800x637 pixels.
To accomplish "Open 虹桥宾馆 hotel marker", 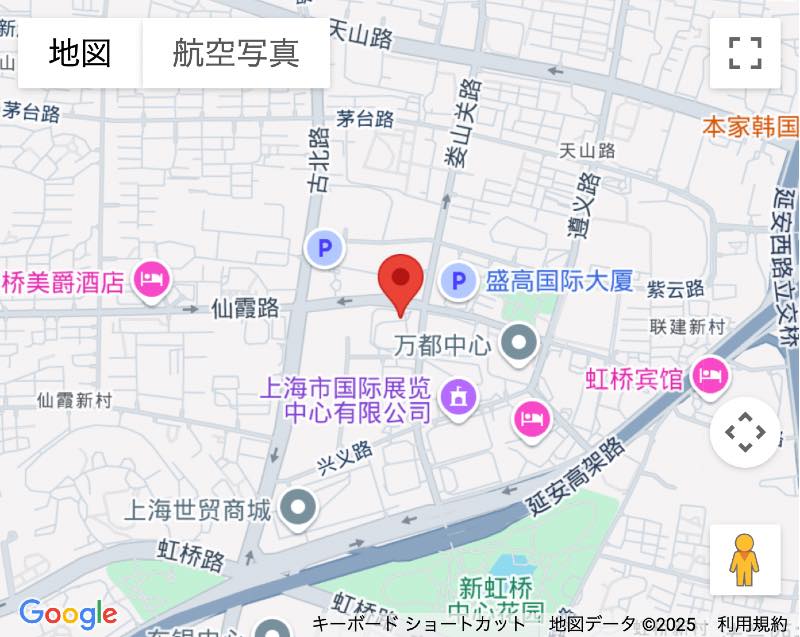I will (712, 376).
